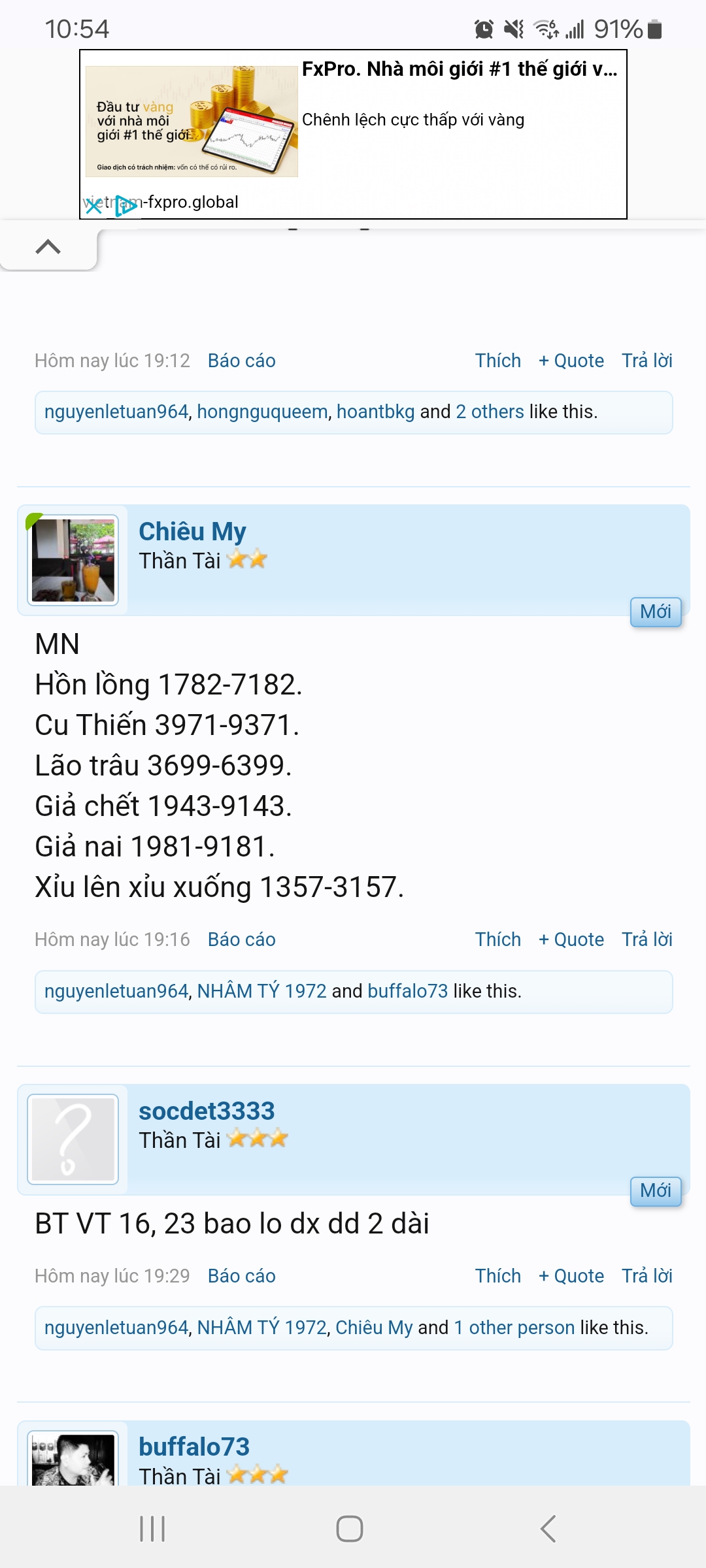Screen dimensions: 706x1568
Task: Quote Chiêu My's post
Action: (571, 939)
